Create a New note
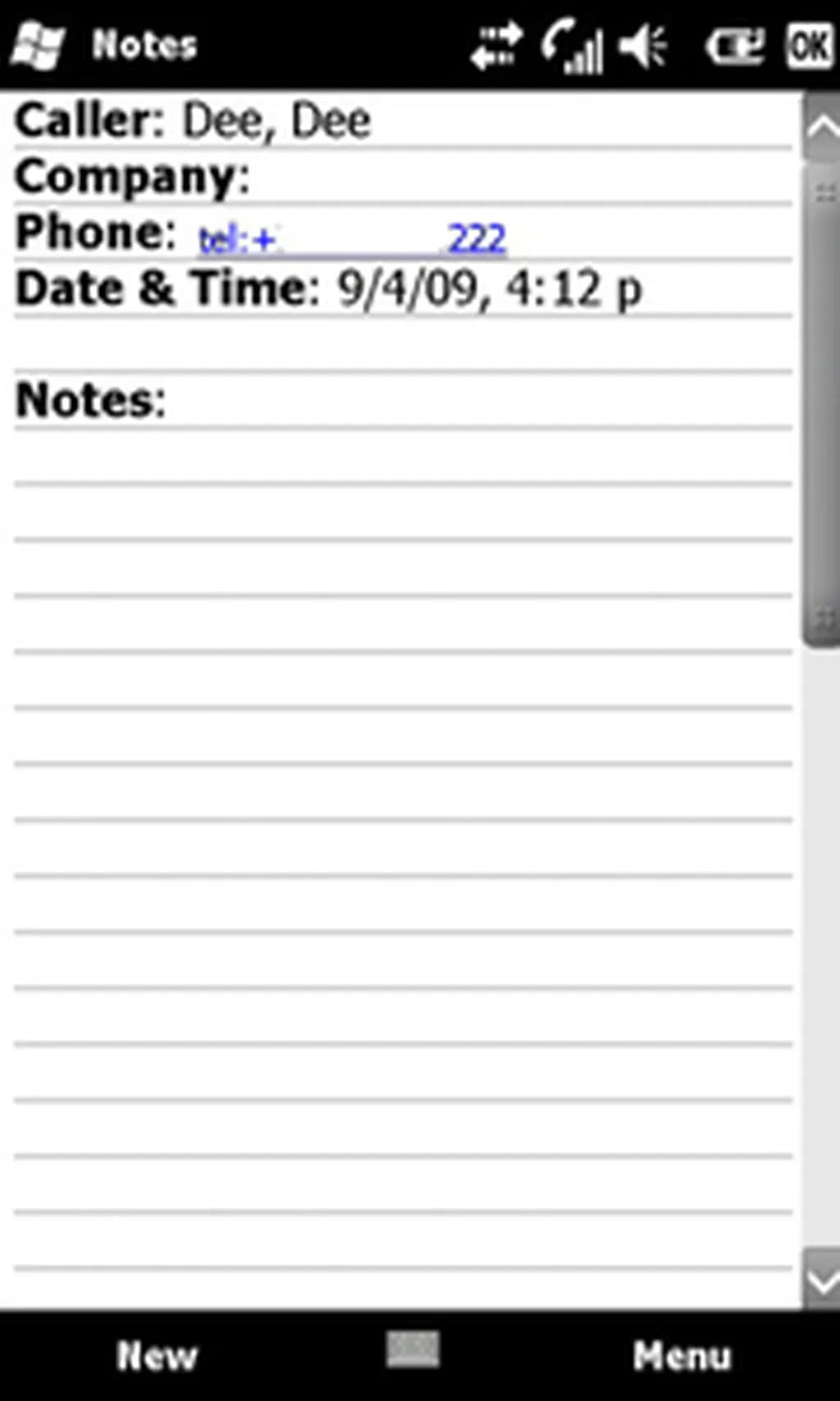This screenshot has width=840, height=1401. tap(157, 1355)
